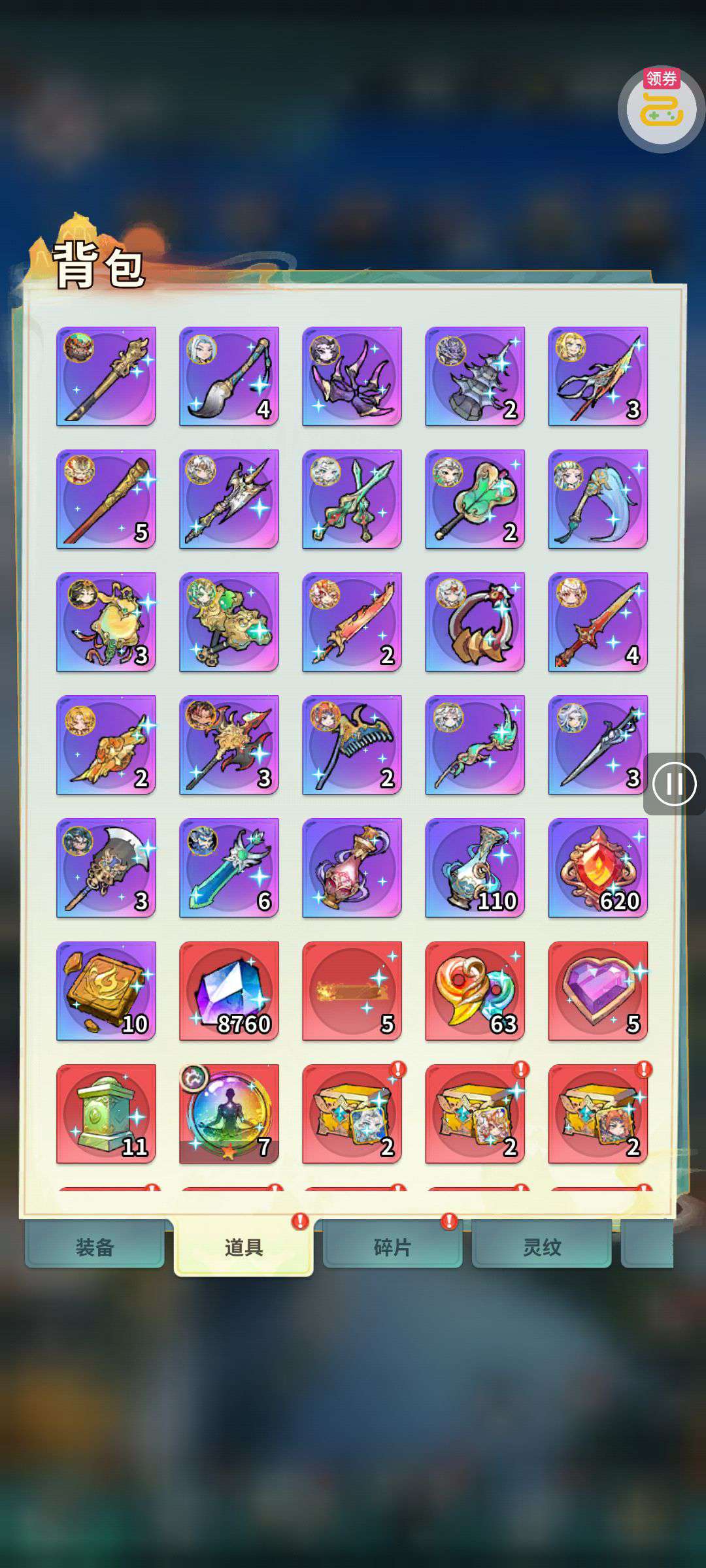Viewport: 706px width, 1568px height.
Task: Select the ink brush weapon with 4
Action: (x=229, y=376)
